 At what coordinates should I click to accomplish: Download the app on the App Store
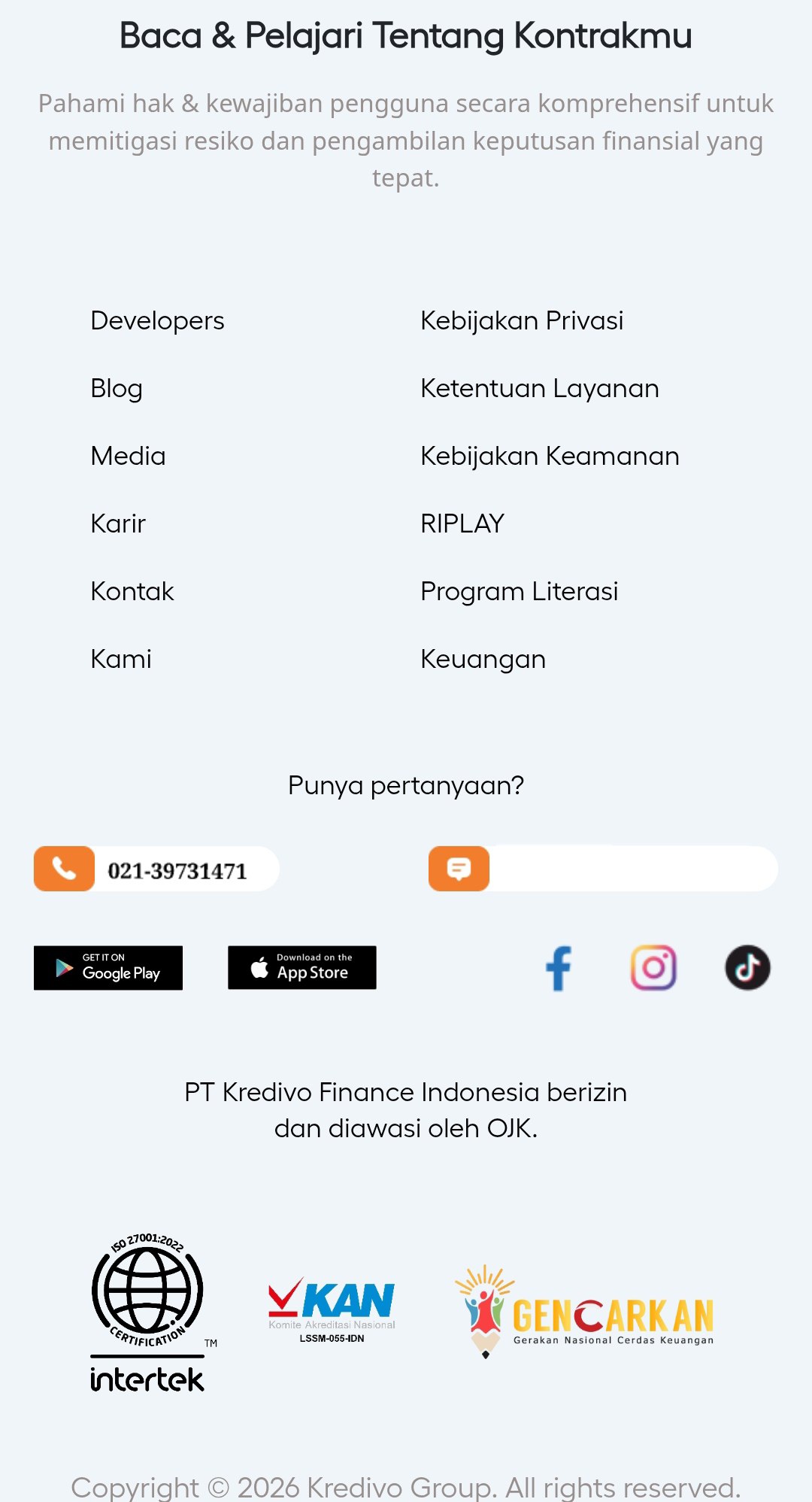point(302,968)
